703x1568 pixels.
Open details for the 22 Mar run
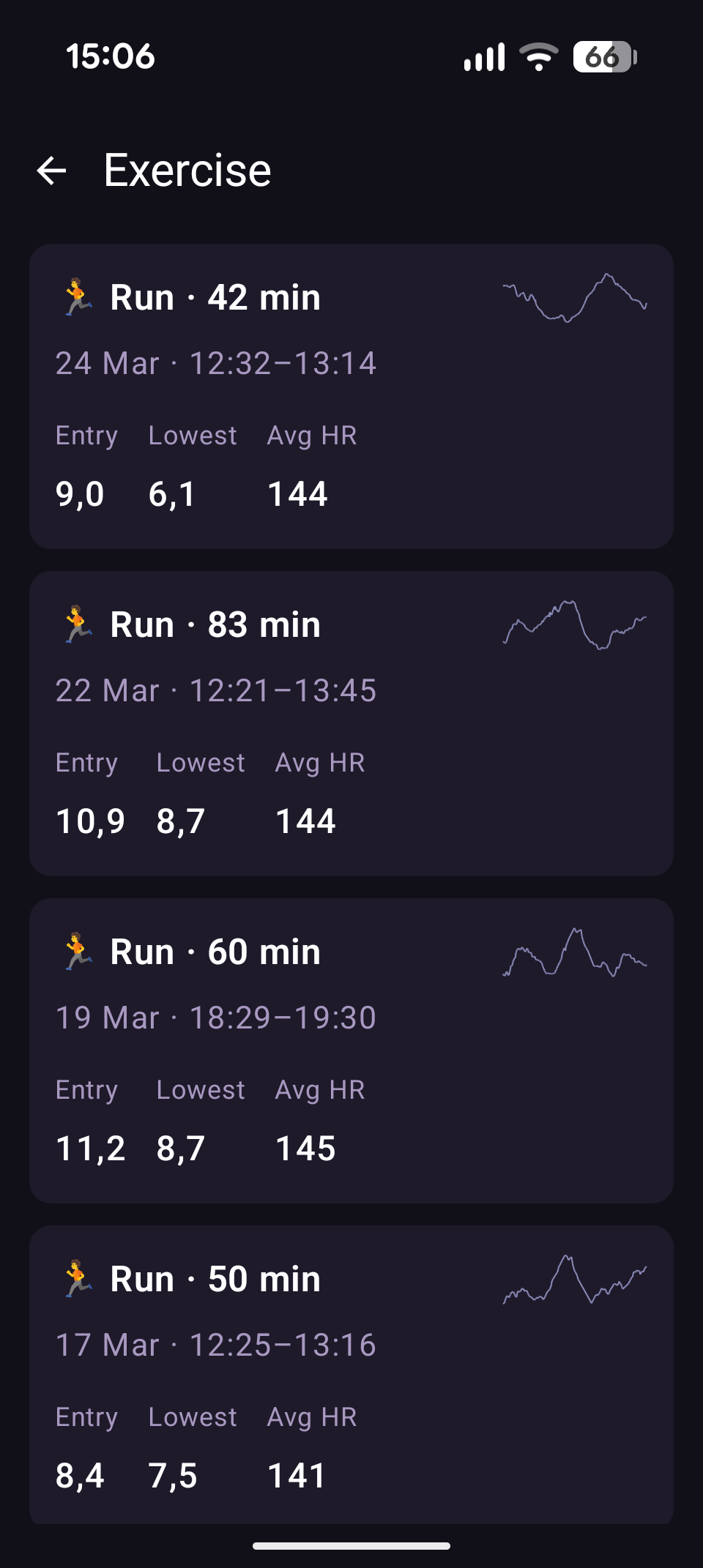(x=351, y=723)
